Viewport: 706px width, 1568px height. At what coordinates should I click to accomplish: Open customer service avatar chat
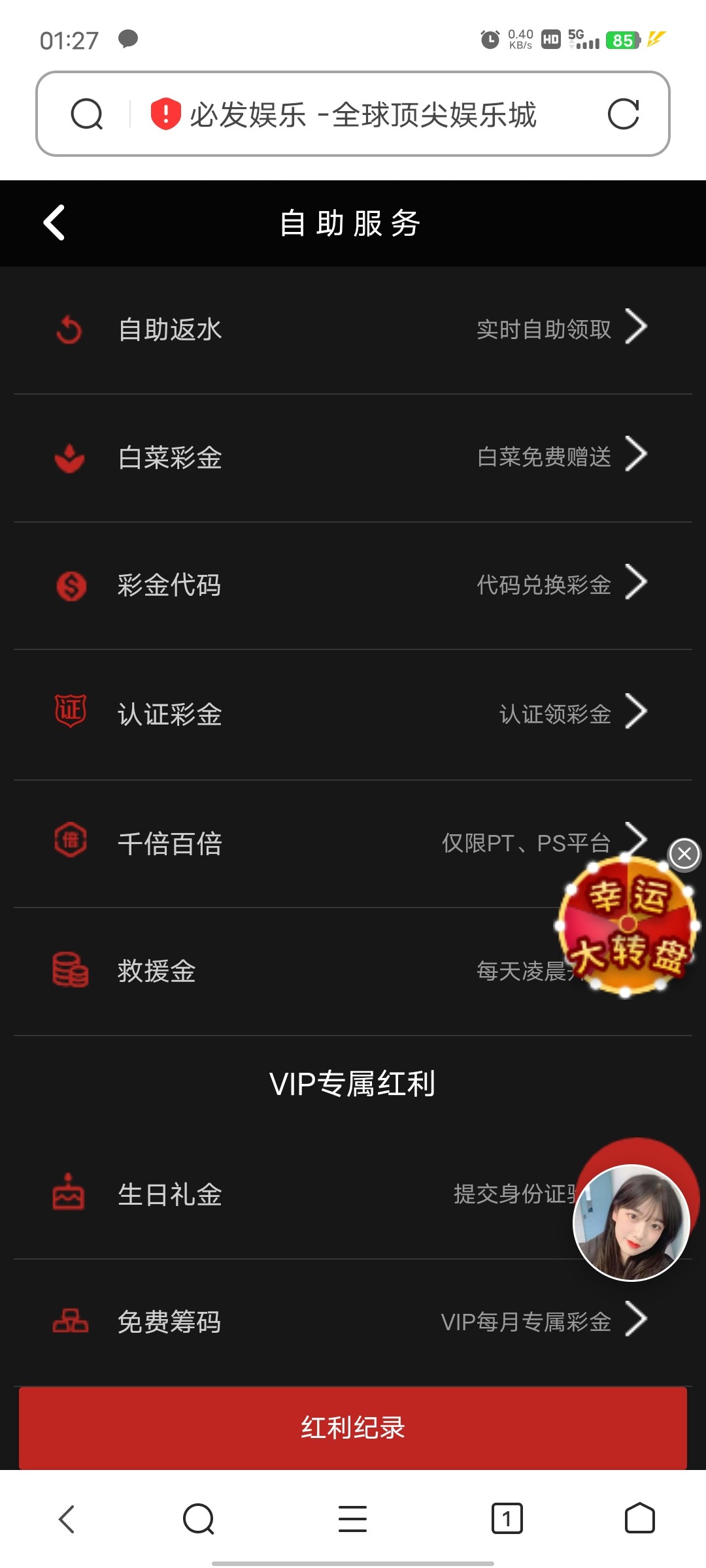pos(631,1222)
